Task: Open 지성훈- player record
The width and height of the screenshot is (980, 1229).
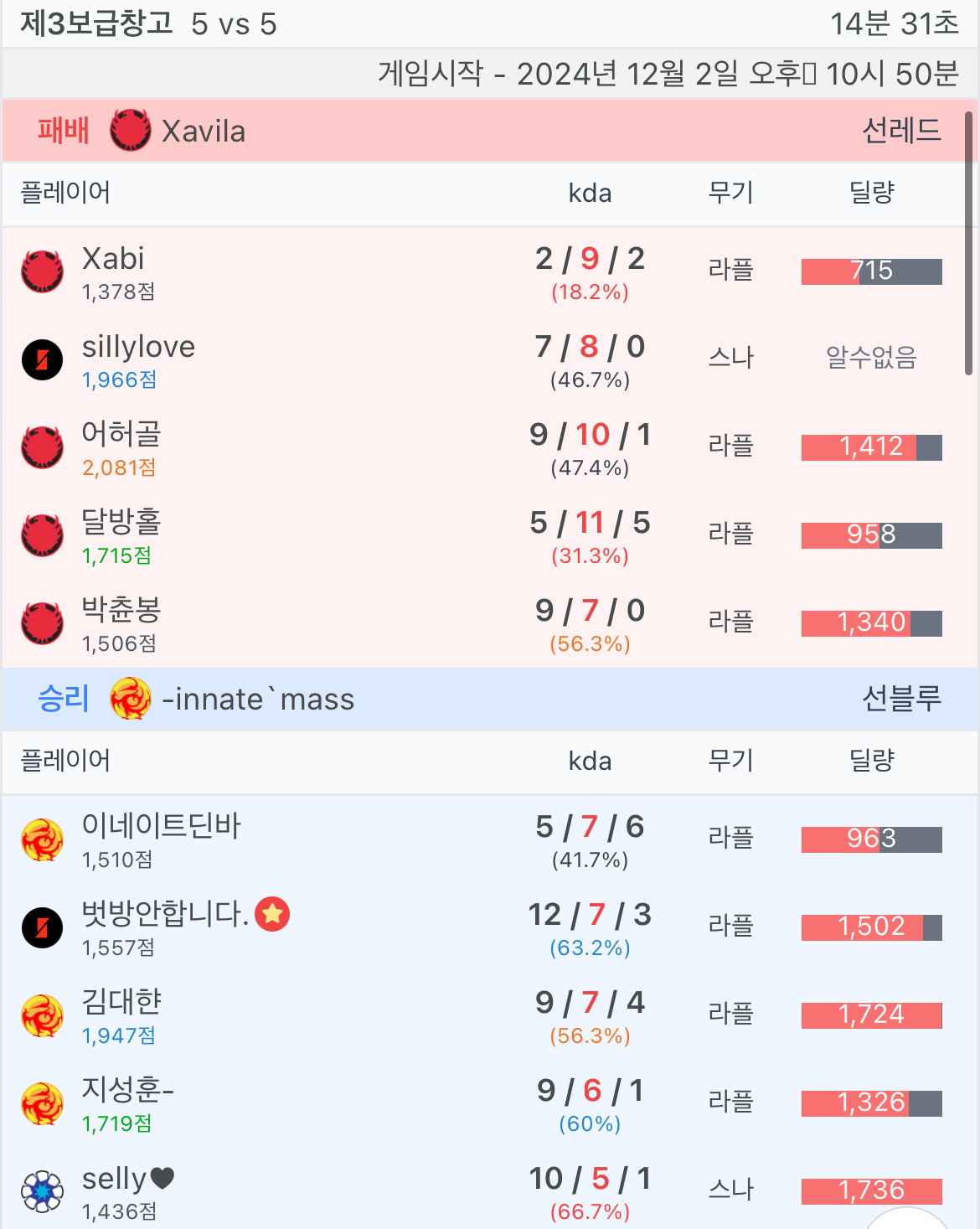Action: tap(127, 1091)
